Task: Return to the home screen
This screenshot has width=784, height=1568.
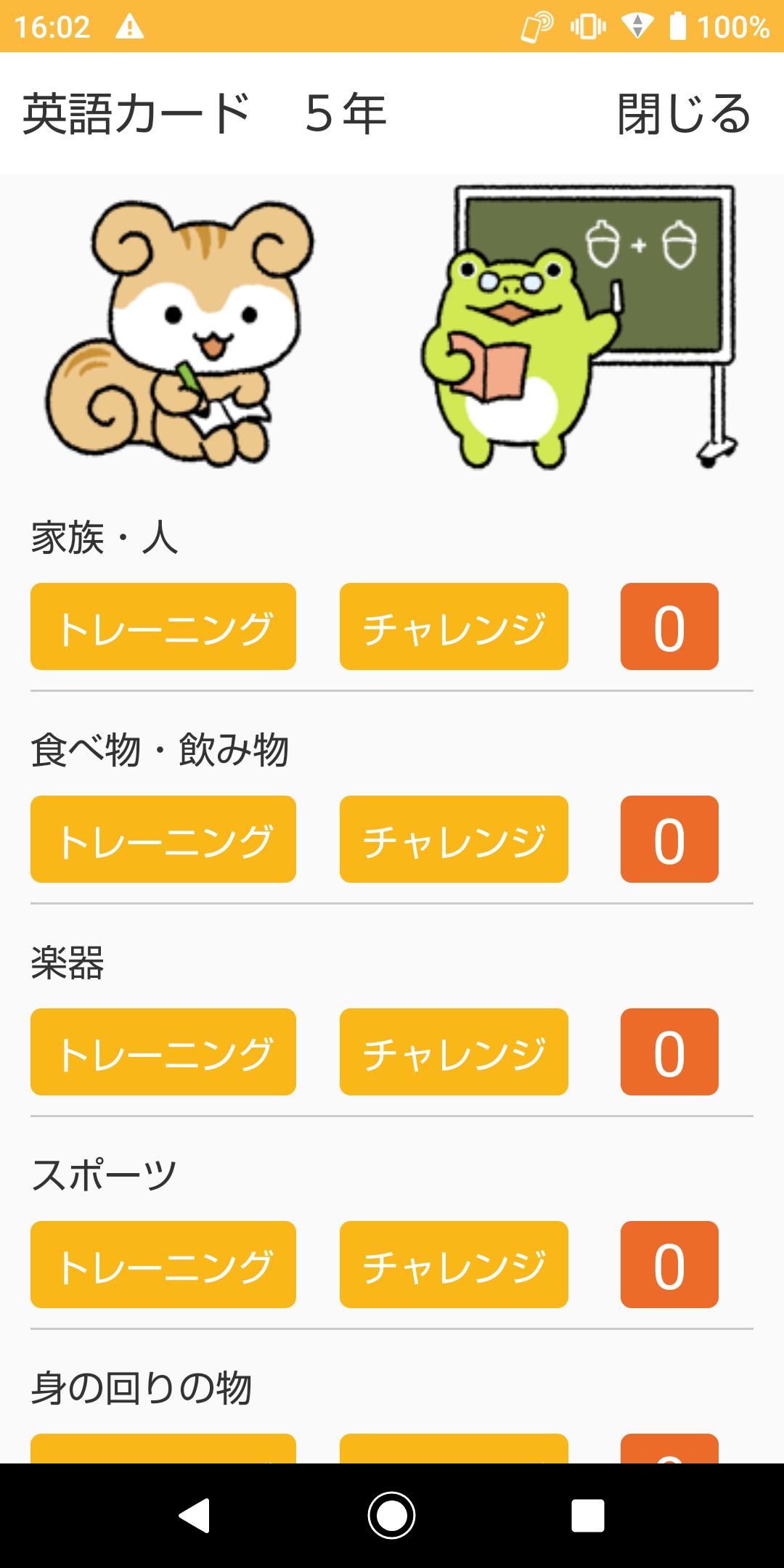Action: (x=392, y=1516)
